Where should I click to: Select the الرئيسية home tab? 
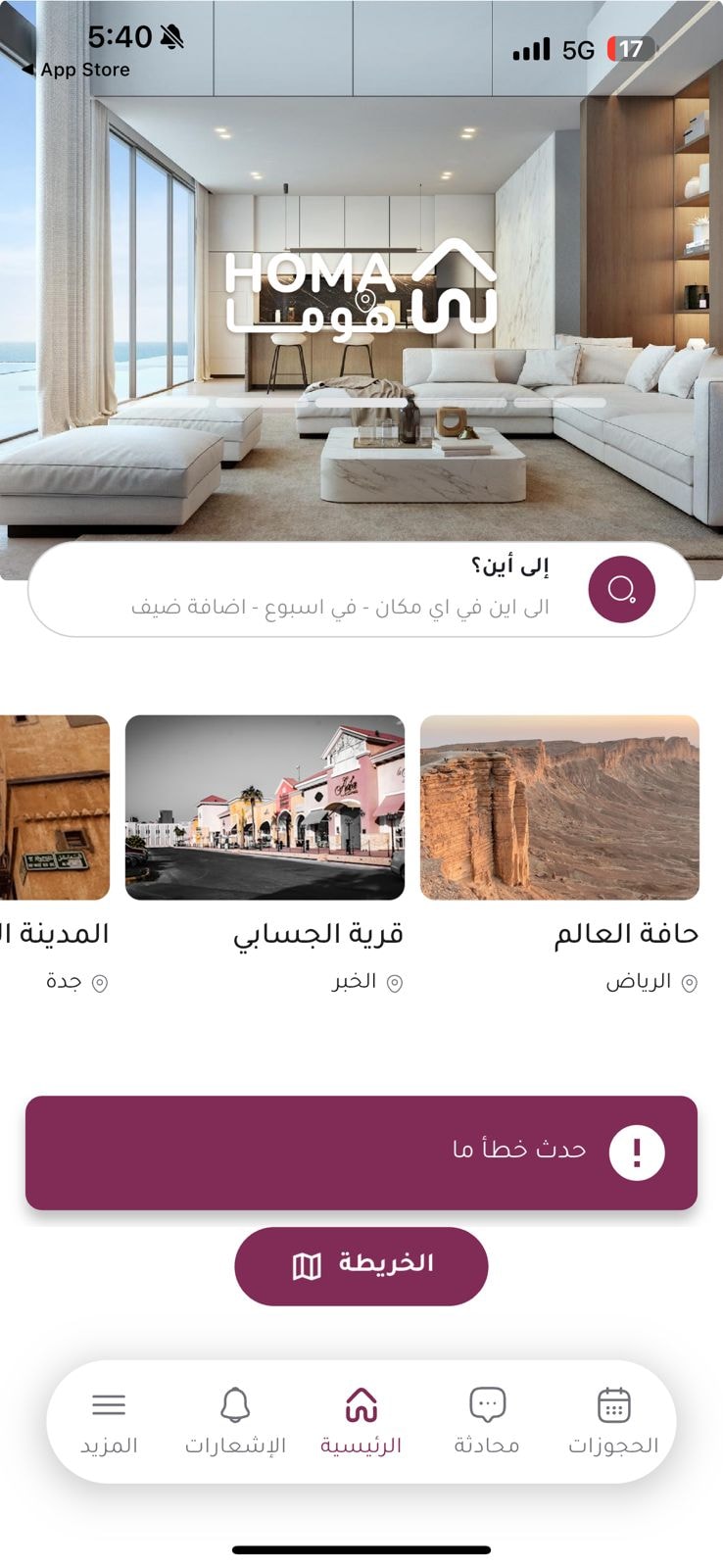361,1420
